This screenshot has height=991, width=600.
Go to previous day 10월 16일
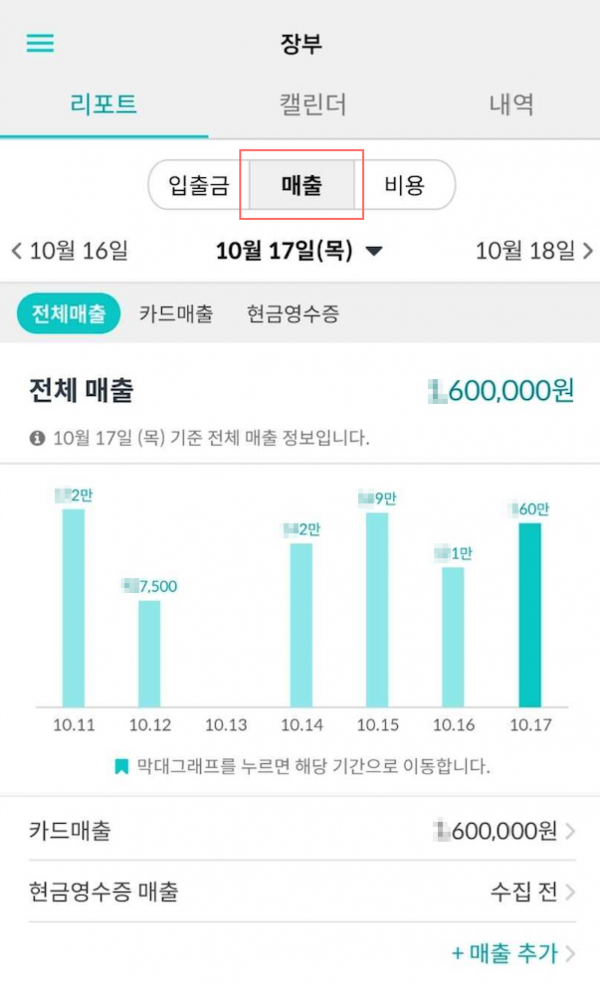pos(70,250)
